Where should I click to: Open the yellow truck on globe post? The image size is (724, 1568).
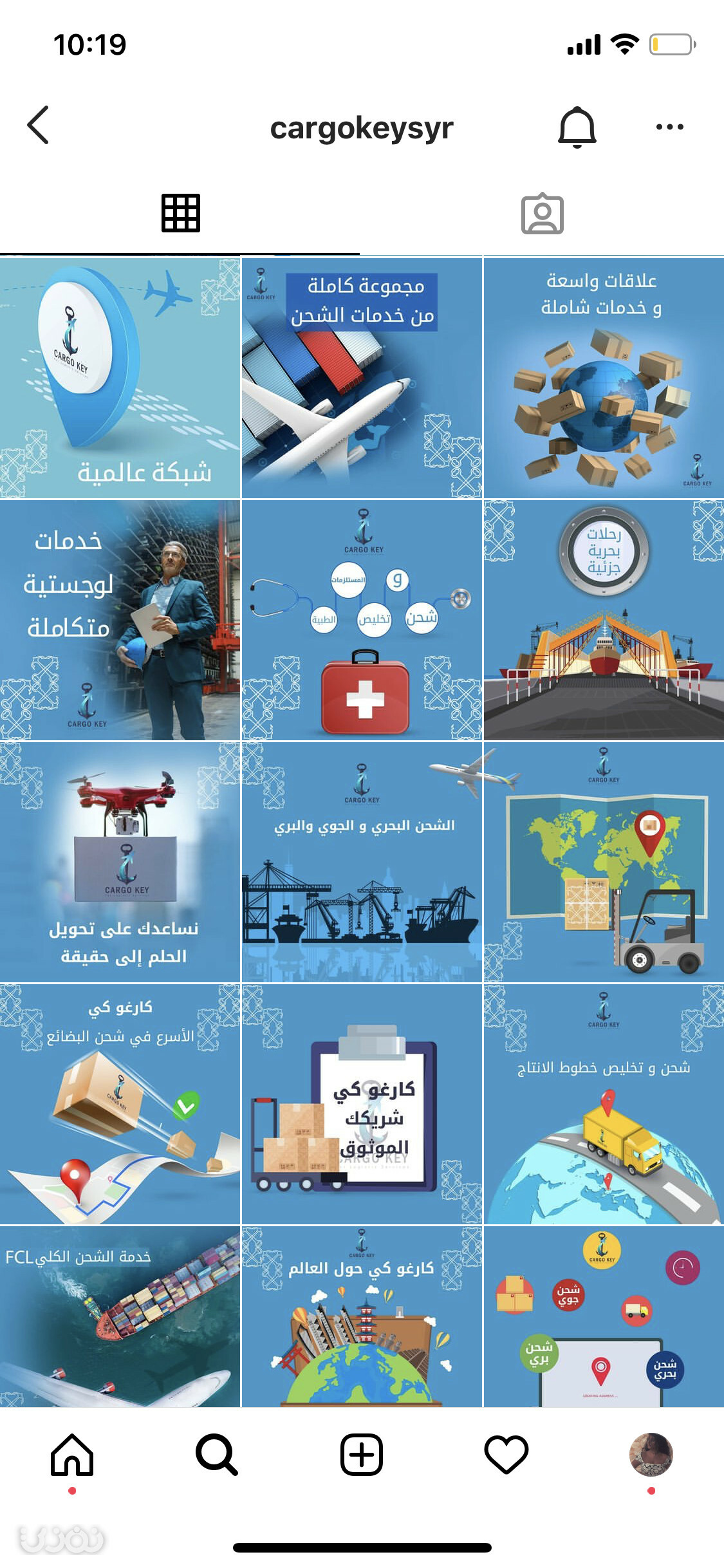pyautogui.click(x=604, y=1105)
